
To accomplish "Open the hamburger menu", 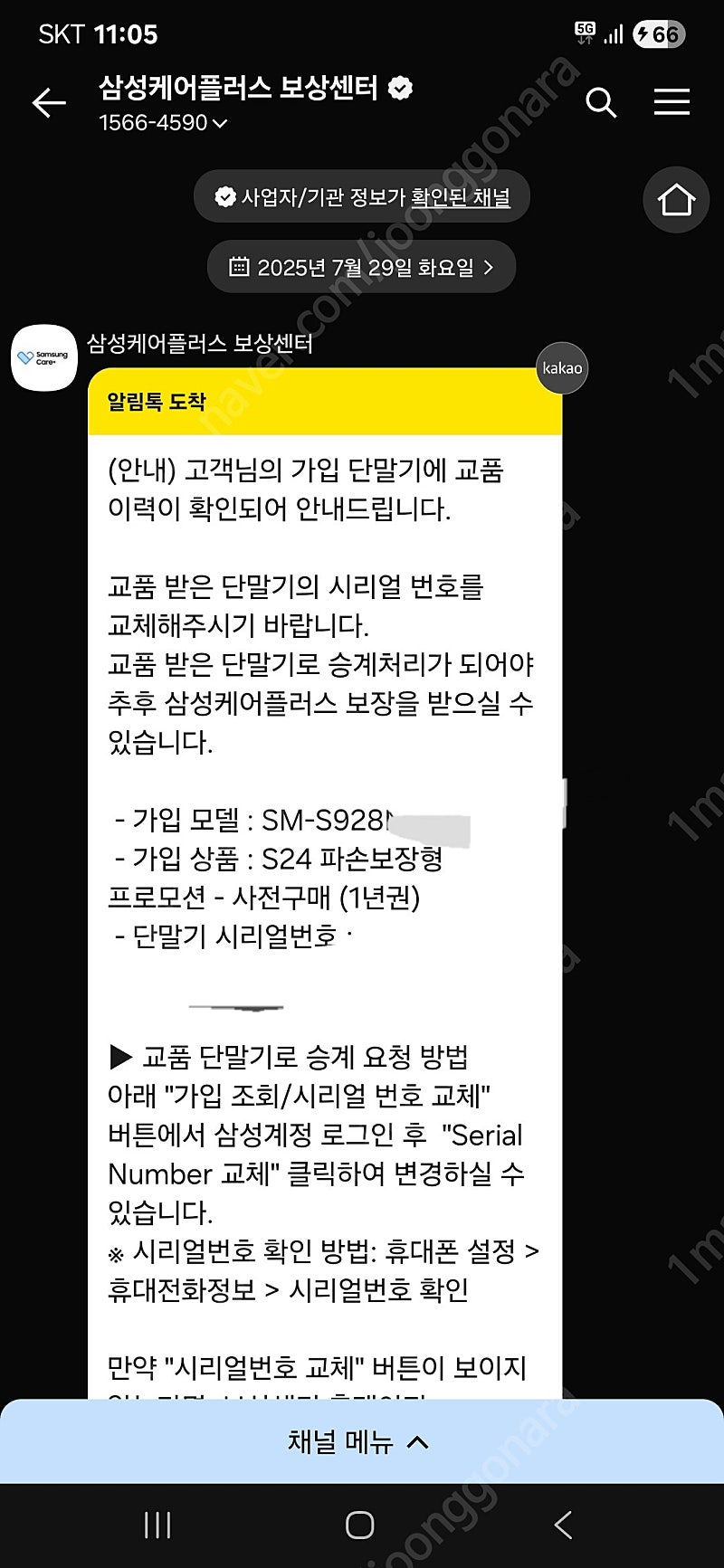I will tap(672, 102).
